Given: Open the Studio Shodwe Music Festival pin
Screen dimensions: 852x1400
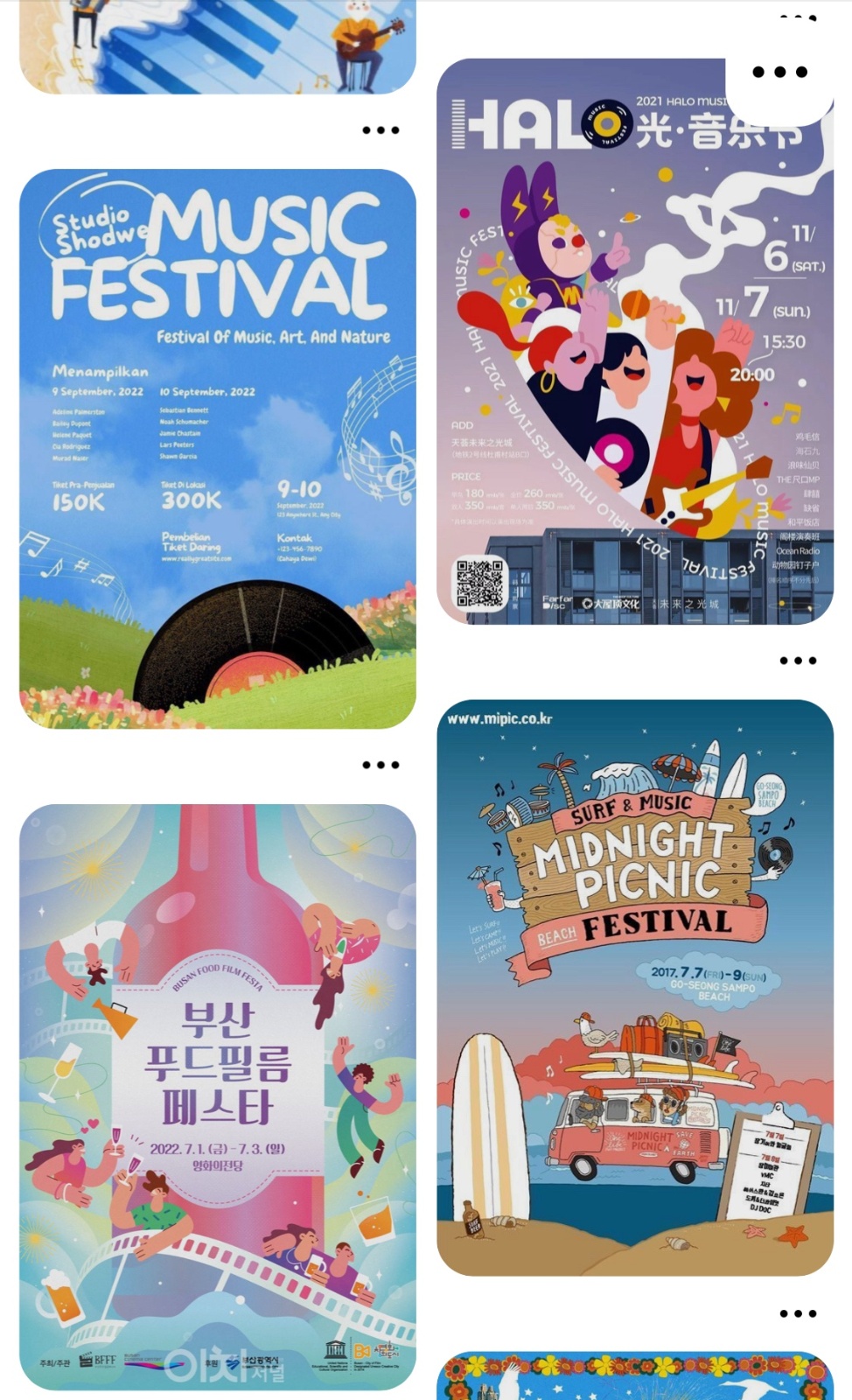Looking at the screenshot, I should pos(217,448).
